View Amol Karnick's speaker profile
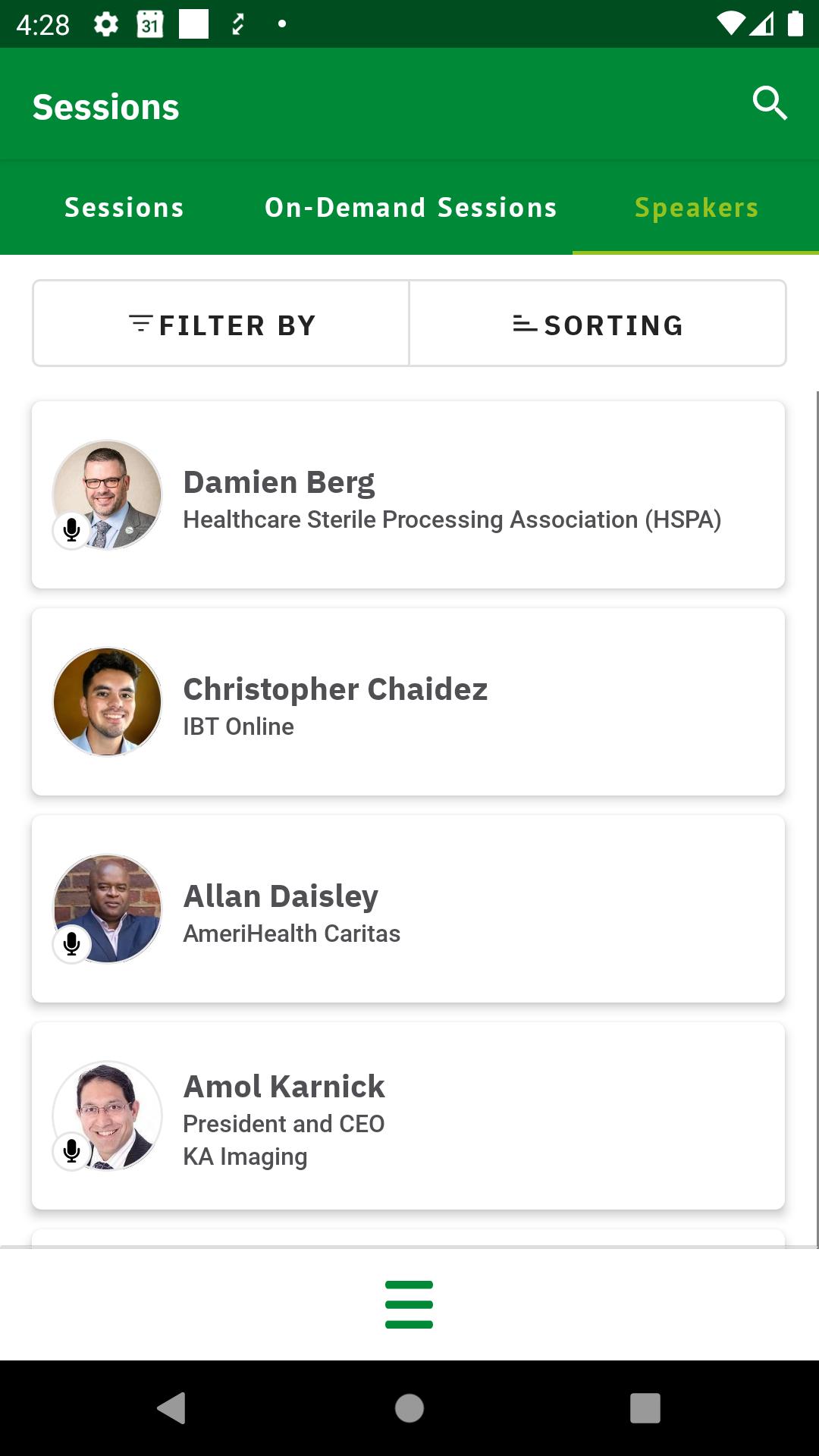 pyautogui.click(x=408, y=1116)
